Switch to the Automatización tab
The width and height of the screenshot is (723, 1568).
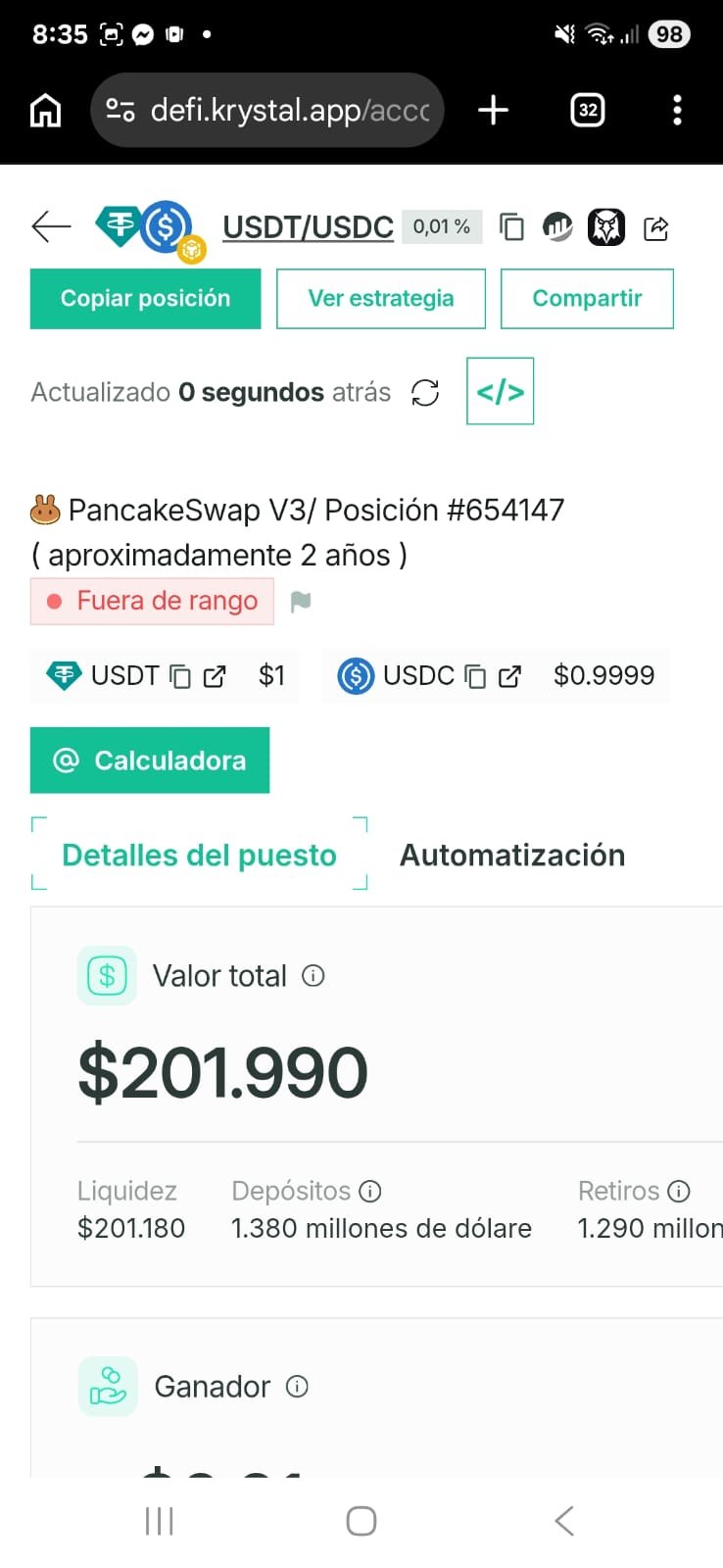(x=511, y=854)
